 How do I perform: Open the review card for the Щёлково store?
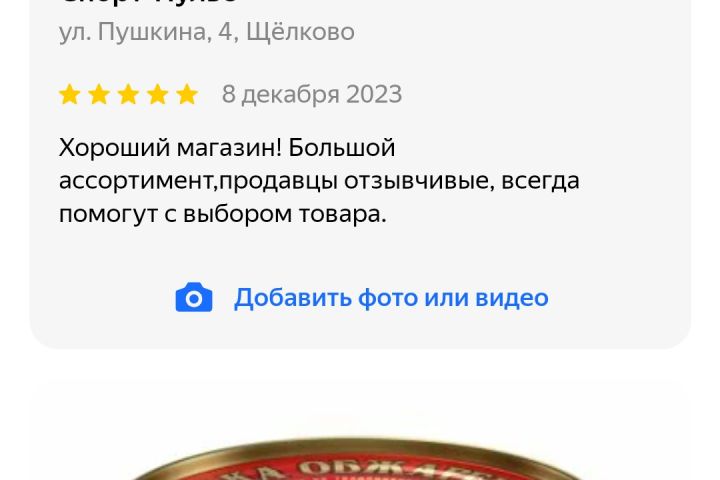[x=360, y=180]
